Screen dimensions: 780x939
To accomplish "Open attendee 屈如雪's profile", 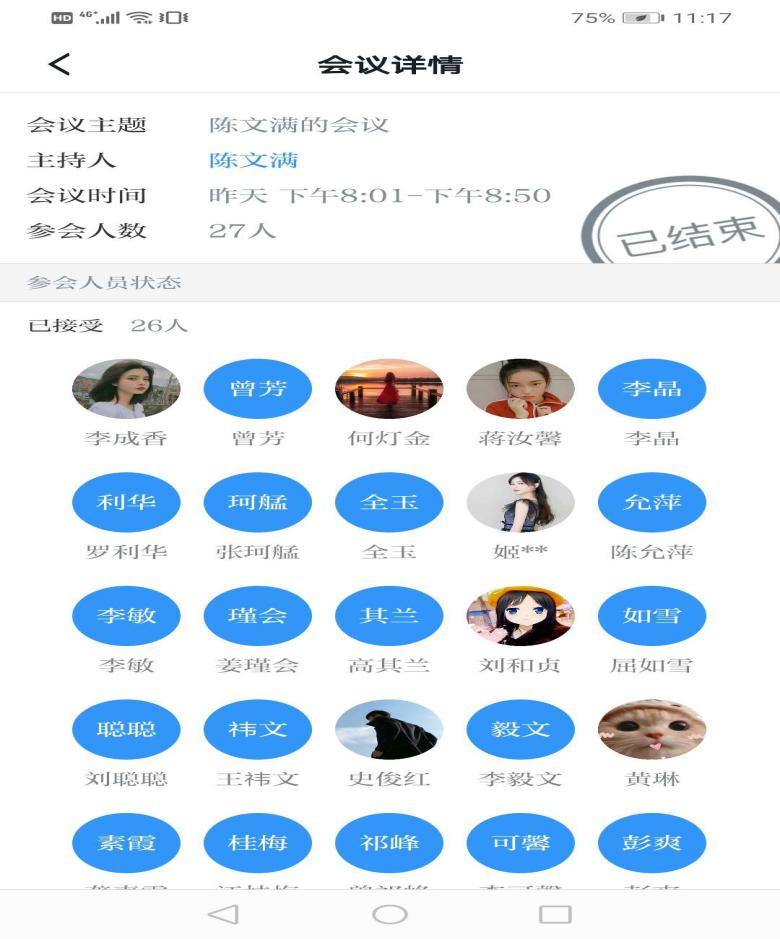I will click(651, 616).
